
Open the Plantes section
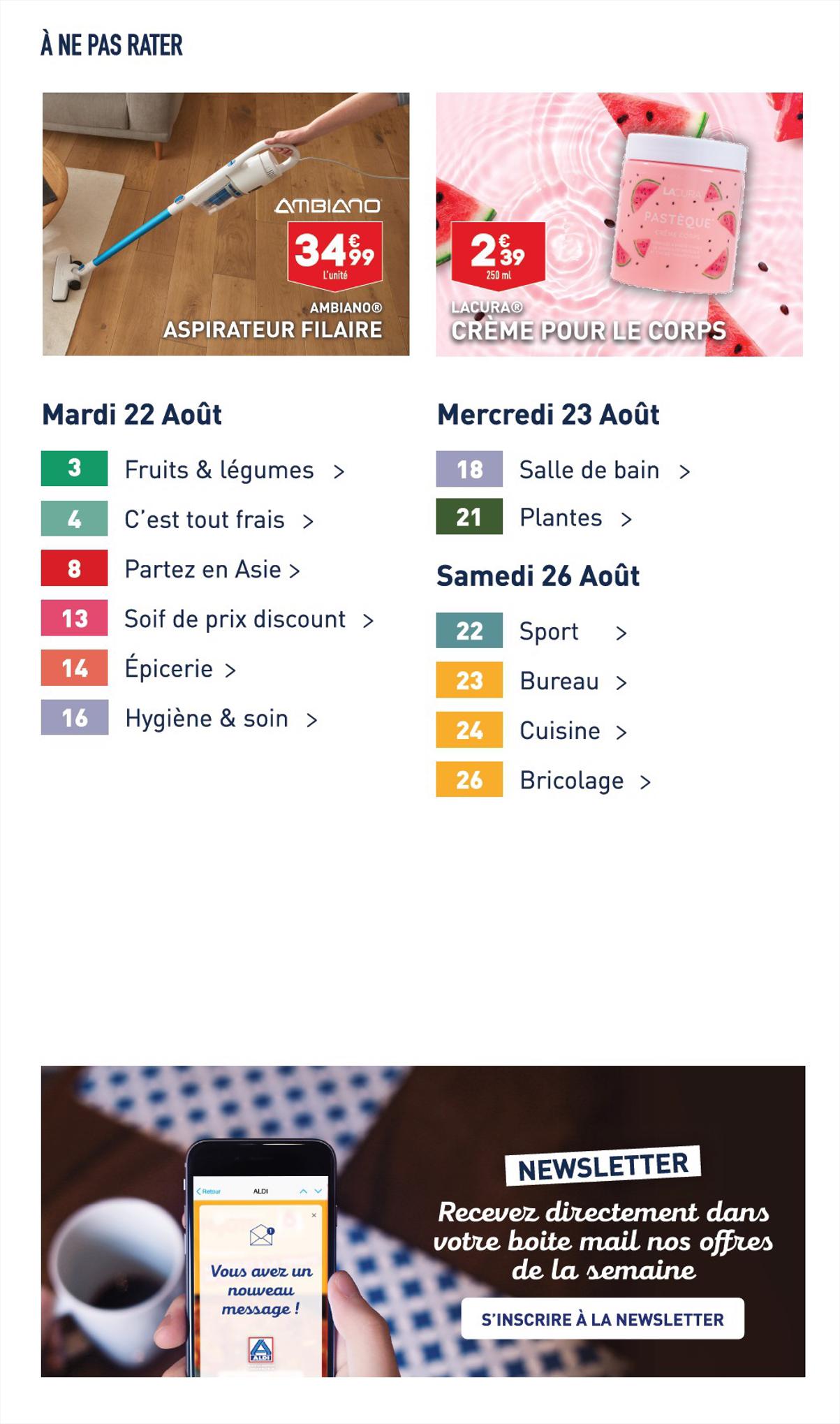(x=561, y=518)
